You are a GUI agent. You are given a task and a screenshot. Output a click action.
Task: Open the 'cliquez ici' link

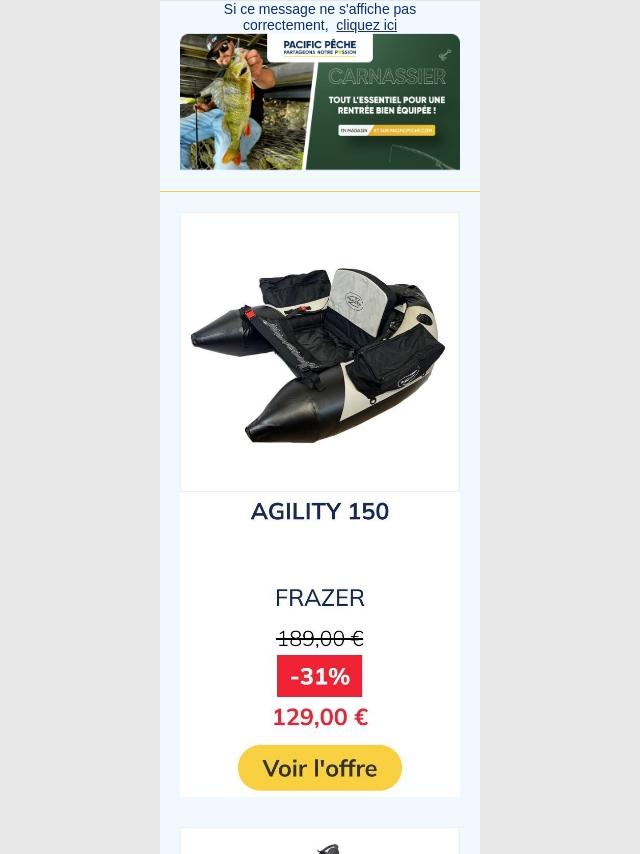tap(366, 25)
